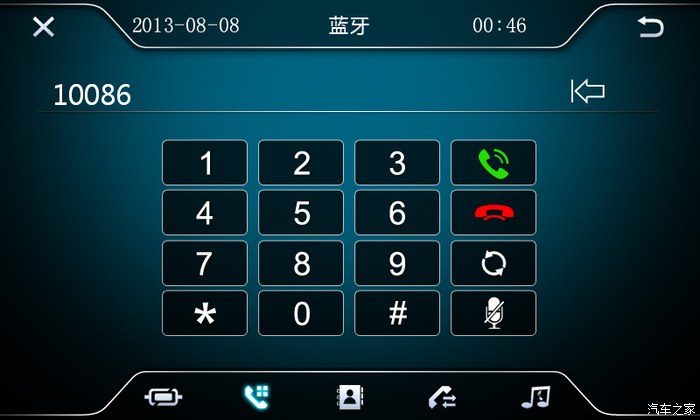
Task: Dial digit 1 on the keypad
Action: [205, 163]
